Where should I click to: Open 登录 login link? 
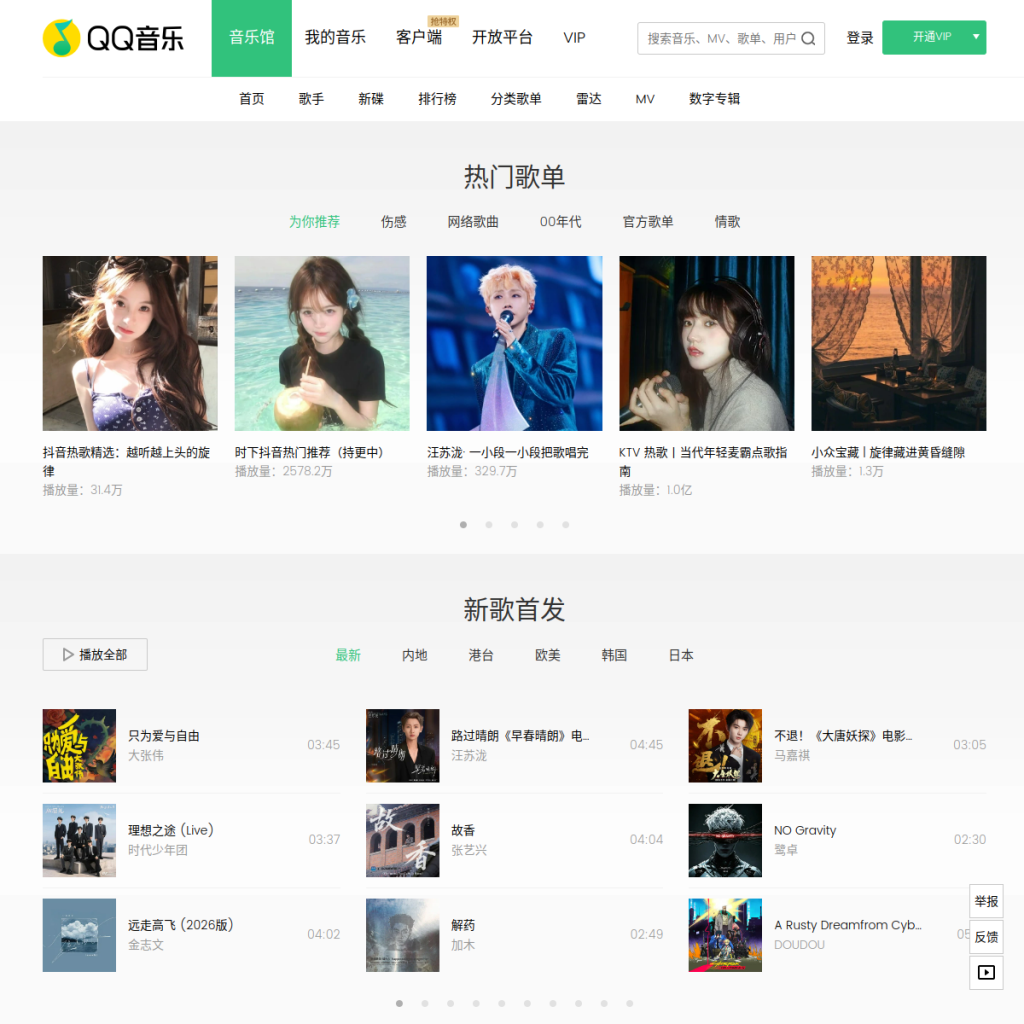[859, 38]
